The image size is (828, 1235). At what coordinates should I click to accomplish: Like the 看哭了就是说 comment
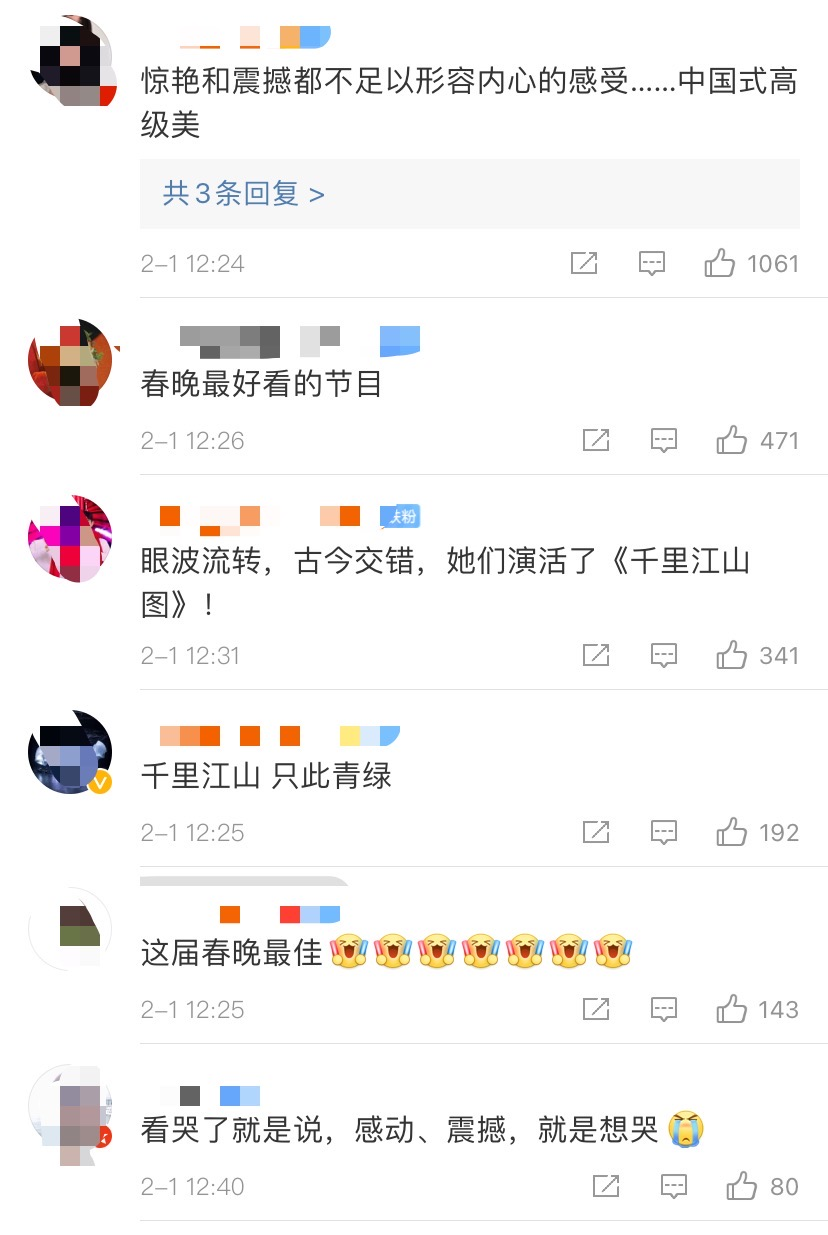(742, 1187)
